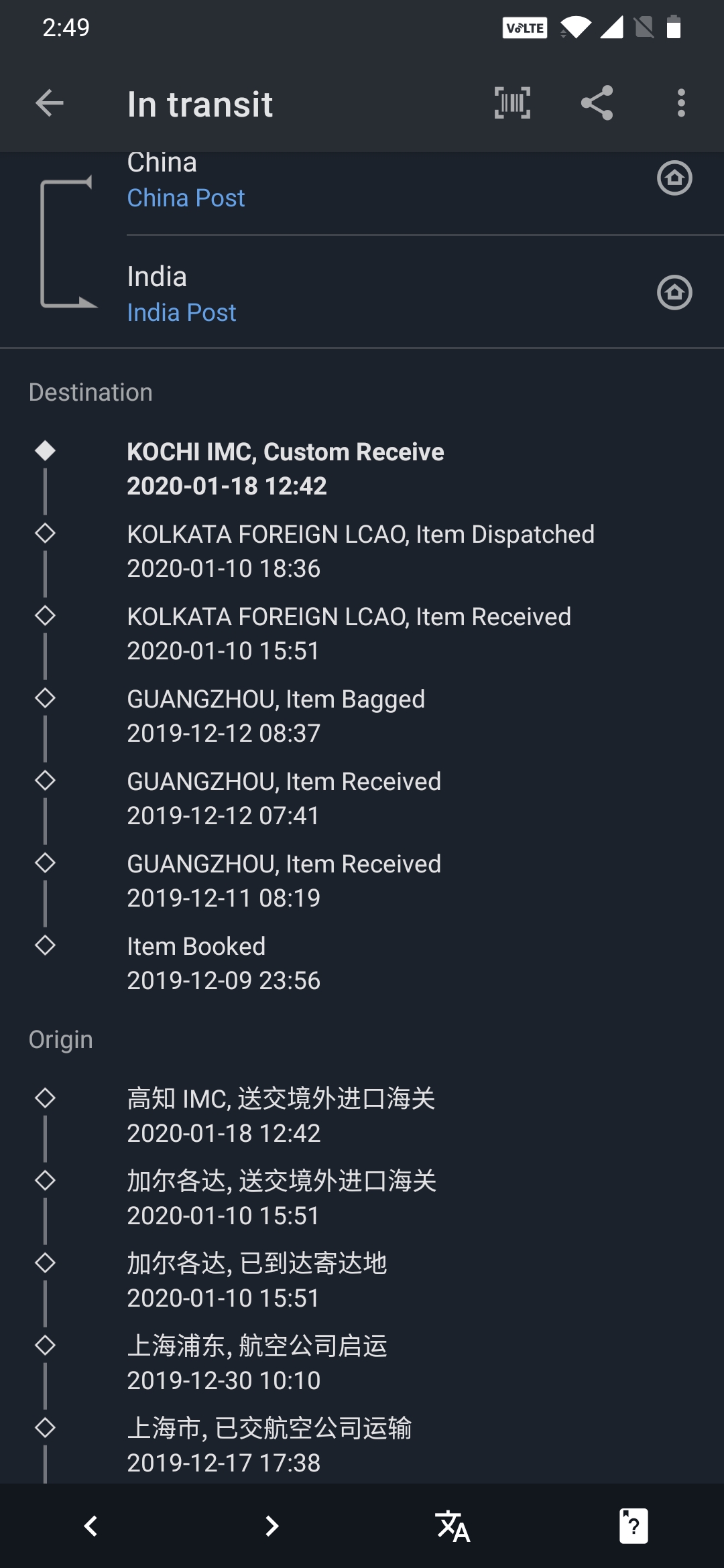Tap the home icon beside China
The height and width of the screenshot is (1568, 724).
pyautogui.click(x=674, y=178)
